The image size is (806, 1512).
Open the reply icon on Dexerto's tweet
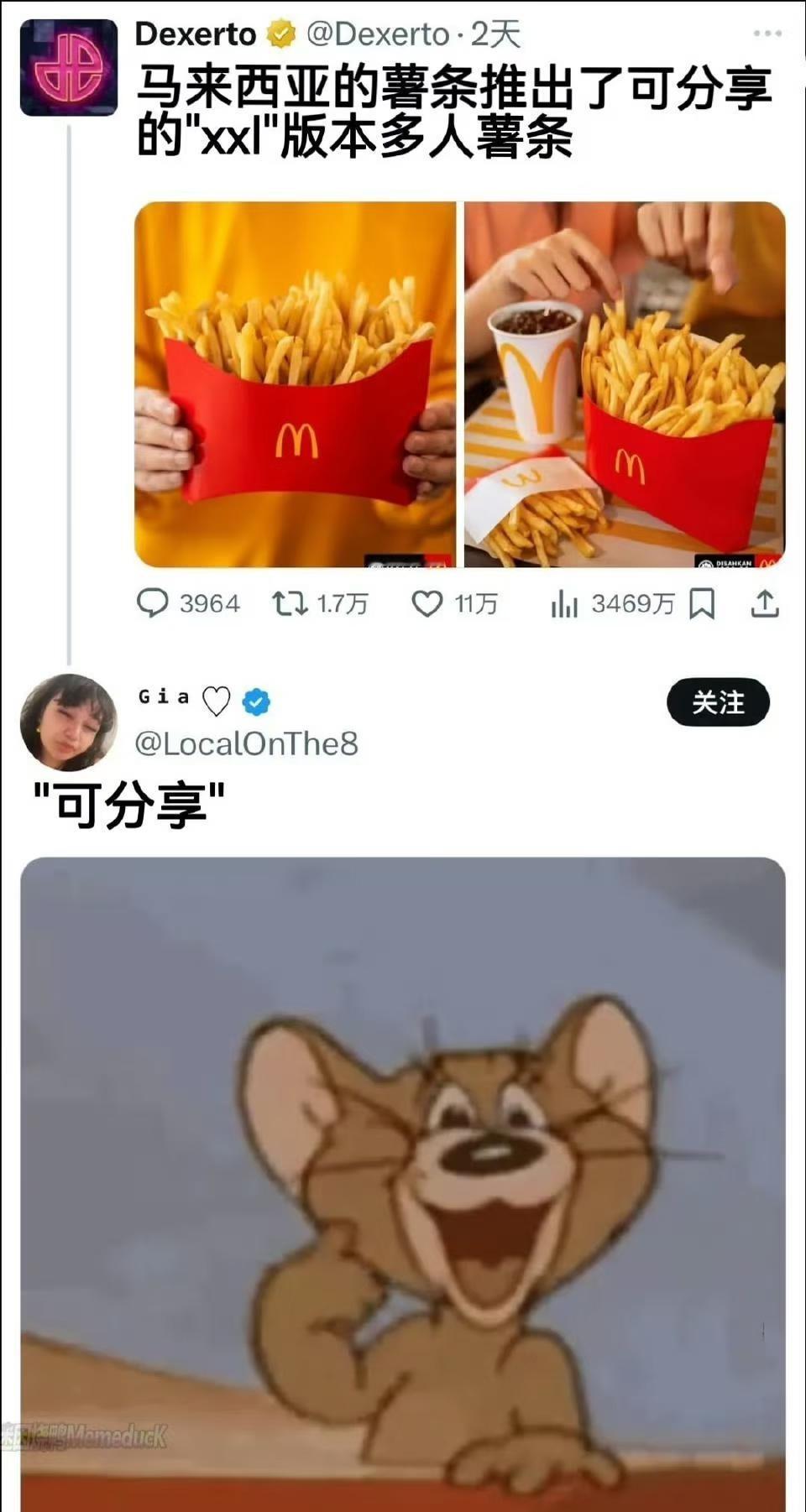click(156, 602)
